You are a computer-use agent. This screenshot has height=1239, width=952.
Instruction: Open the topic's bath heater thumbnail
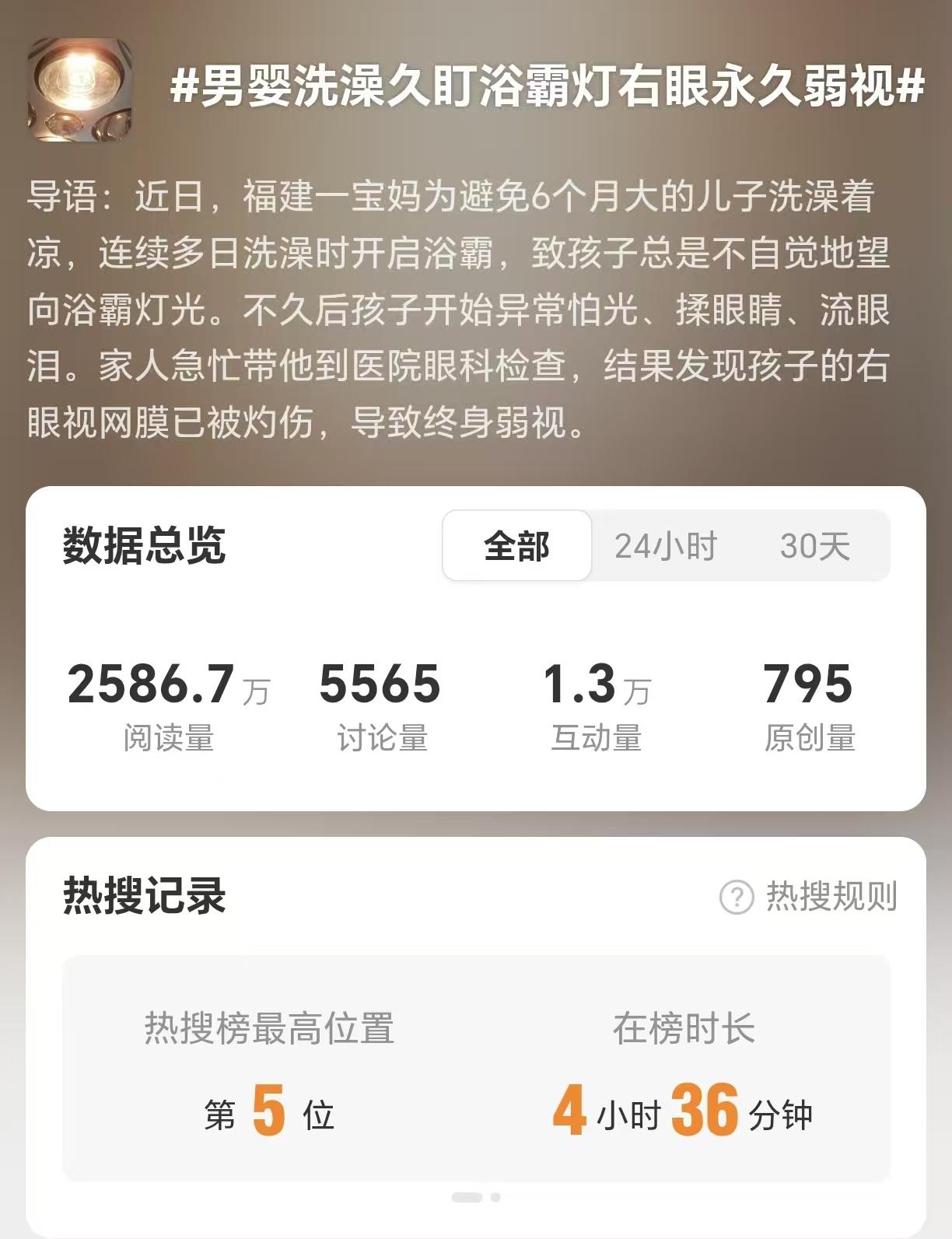(x=79, y=90)
